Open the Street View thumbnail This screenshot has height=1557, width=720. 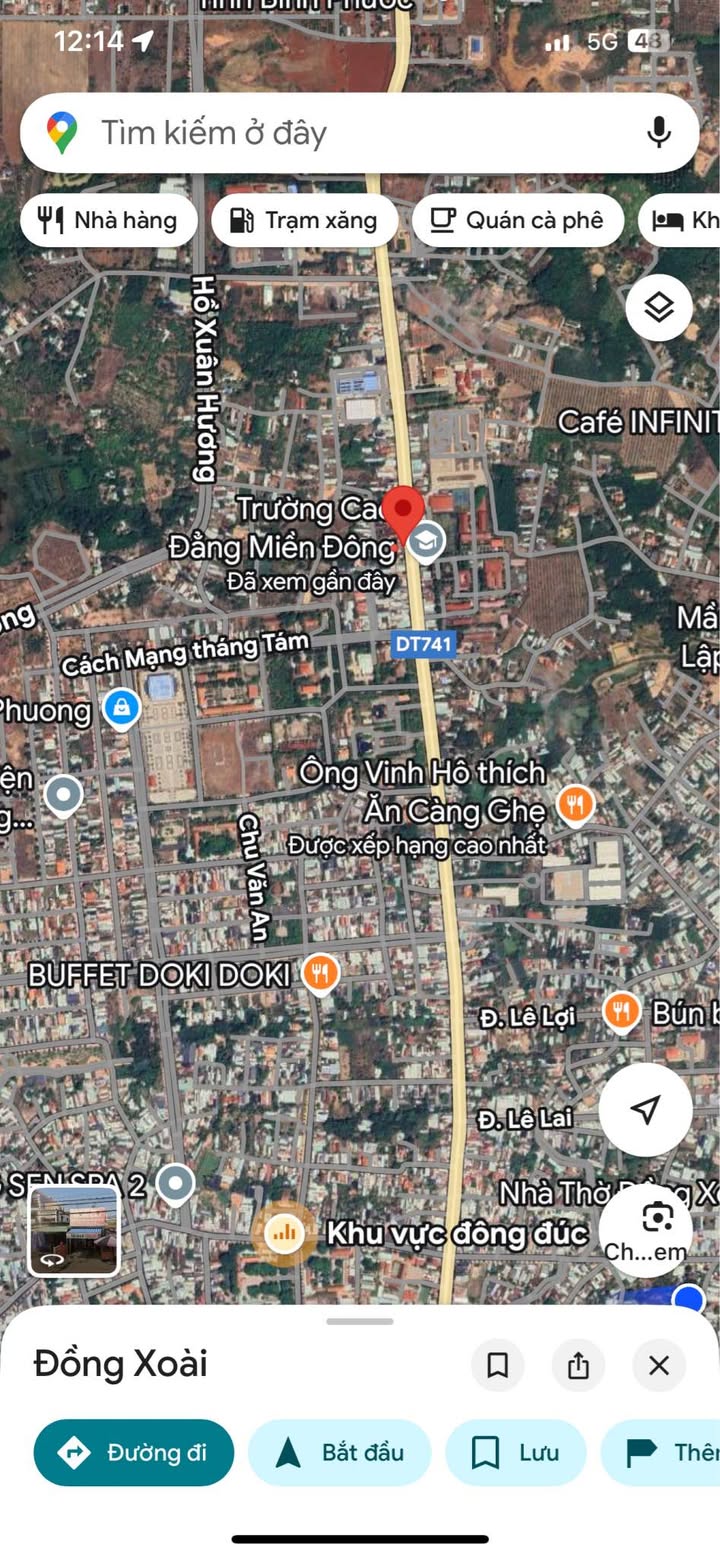73,1231
